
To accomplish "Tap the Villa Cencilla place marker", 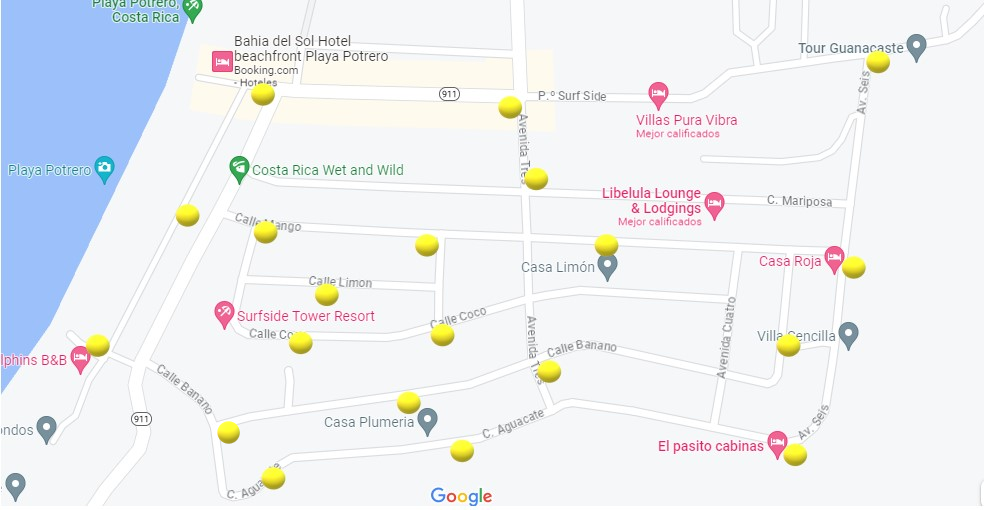I will [x=848, y=334].
